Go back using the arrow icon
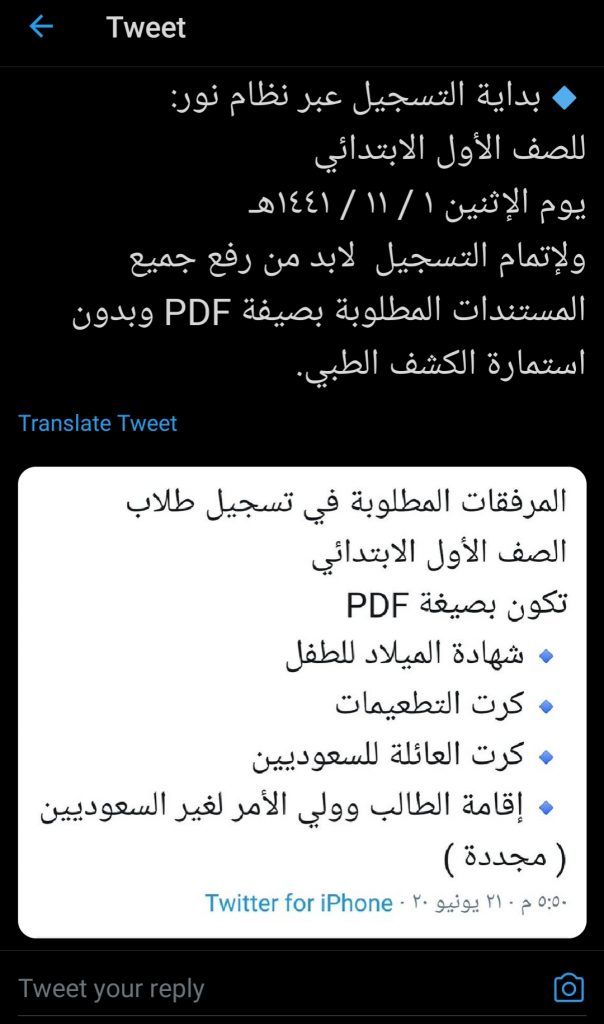 tap(40, 27)
